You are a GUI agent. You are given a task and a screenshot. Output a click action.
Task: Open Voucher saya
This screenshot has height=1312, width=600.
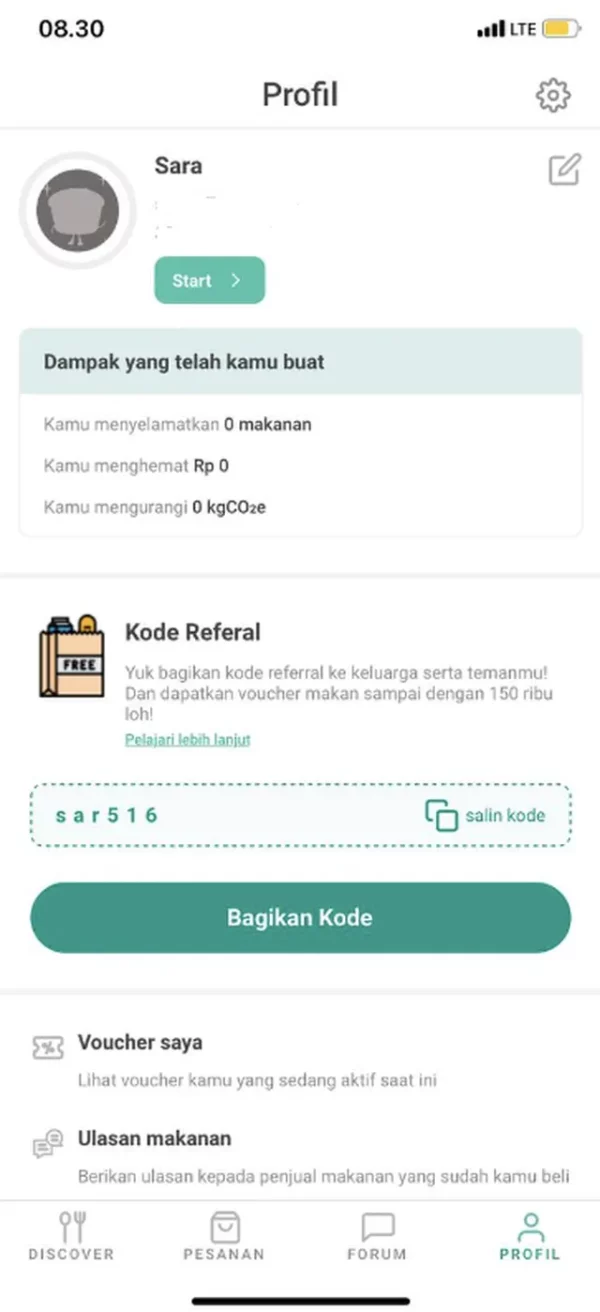(x=140, y=1043)
